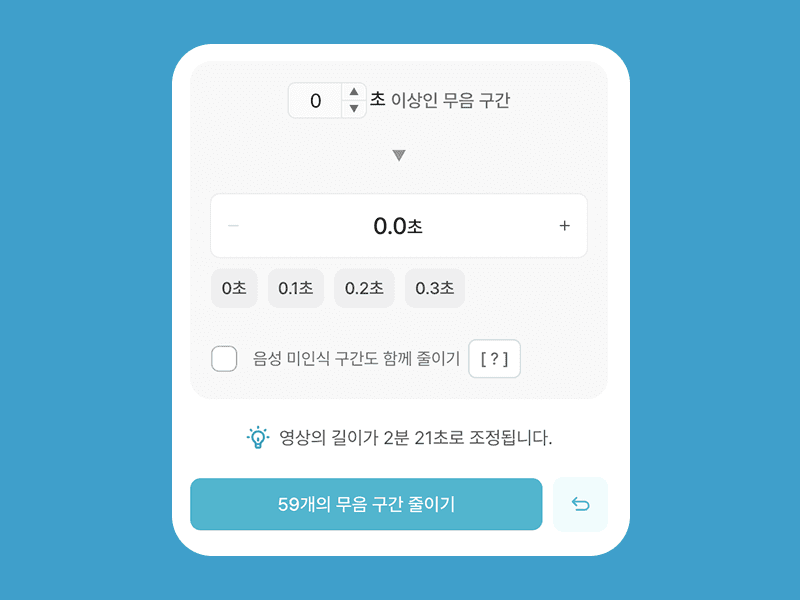Image resolution: width=800 pixels, height=600 pixels.
Task: Select the 0.1초 preset chip
Action: point(296,288)
